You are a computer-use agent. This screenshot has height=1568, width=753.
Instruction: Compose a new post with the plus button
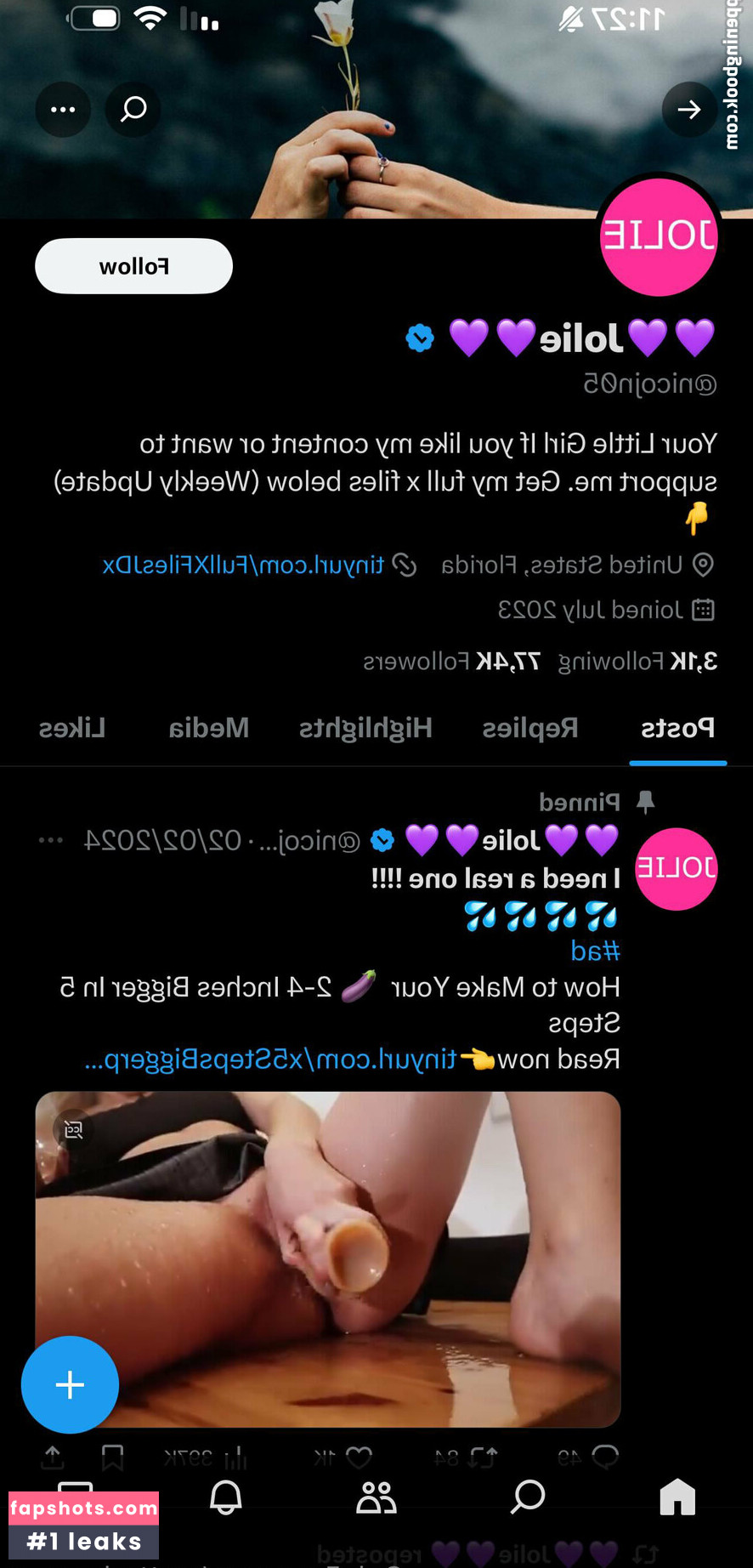pyautogui.click(x=70, y=1385)
